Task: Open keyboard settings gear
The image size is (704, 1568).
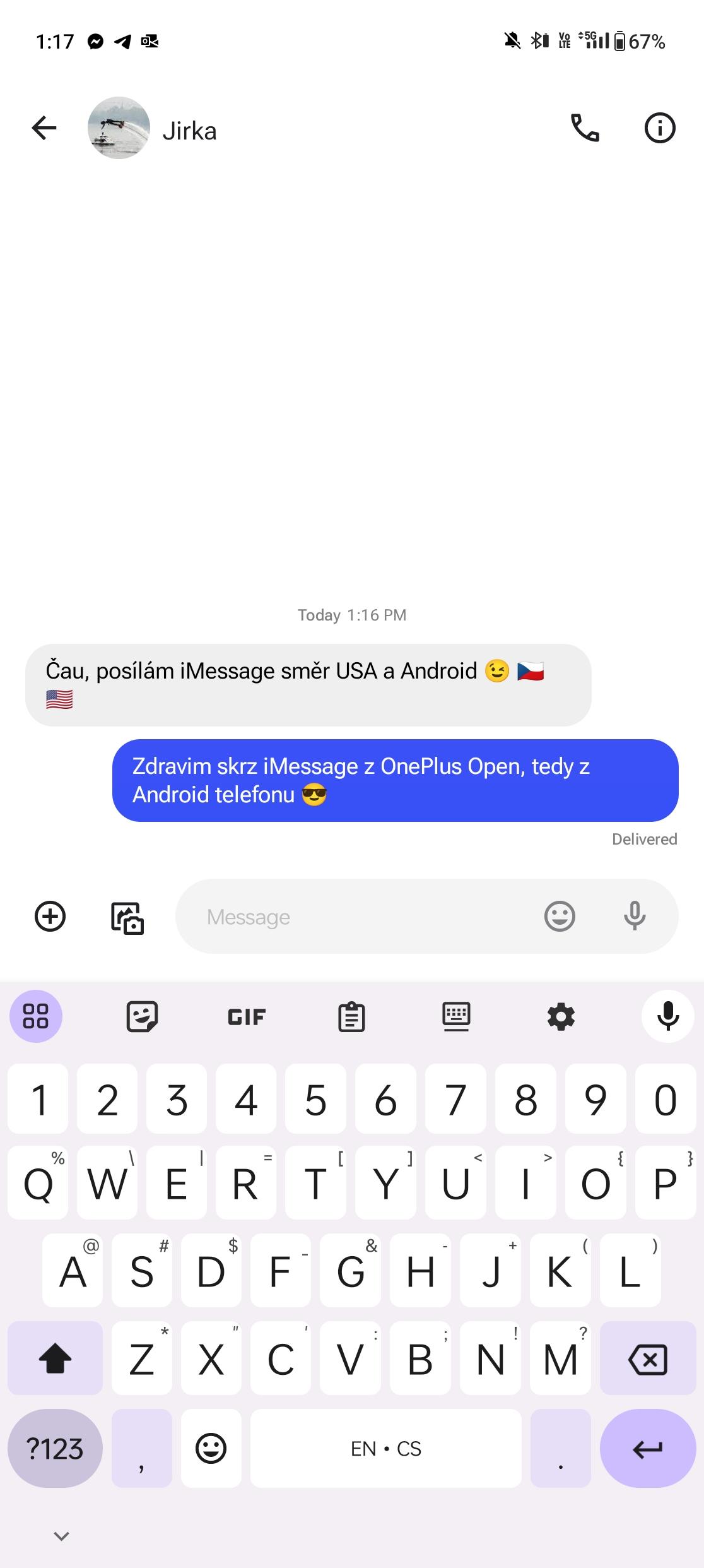Action: click(561, 1017)
